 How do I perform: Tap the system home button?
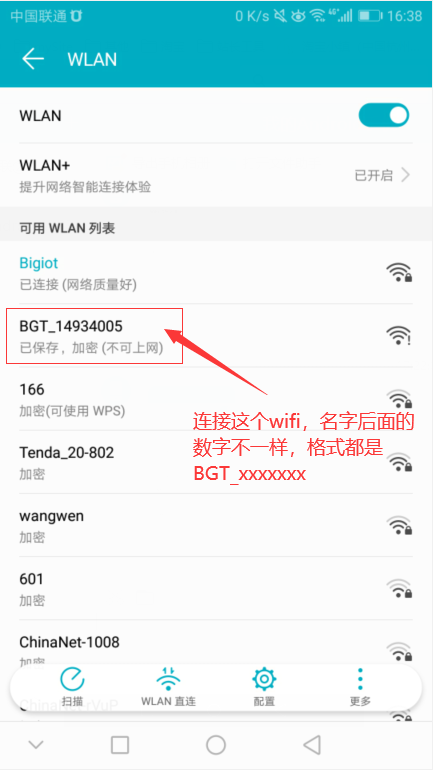pos(216,745)
